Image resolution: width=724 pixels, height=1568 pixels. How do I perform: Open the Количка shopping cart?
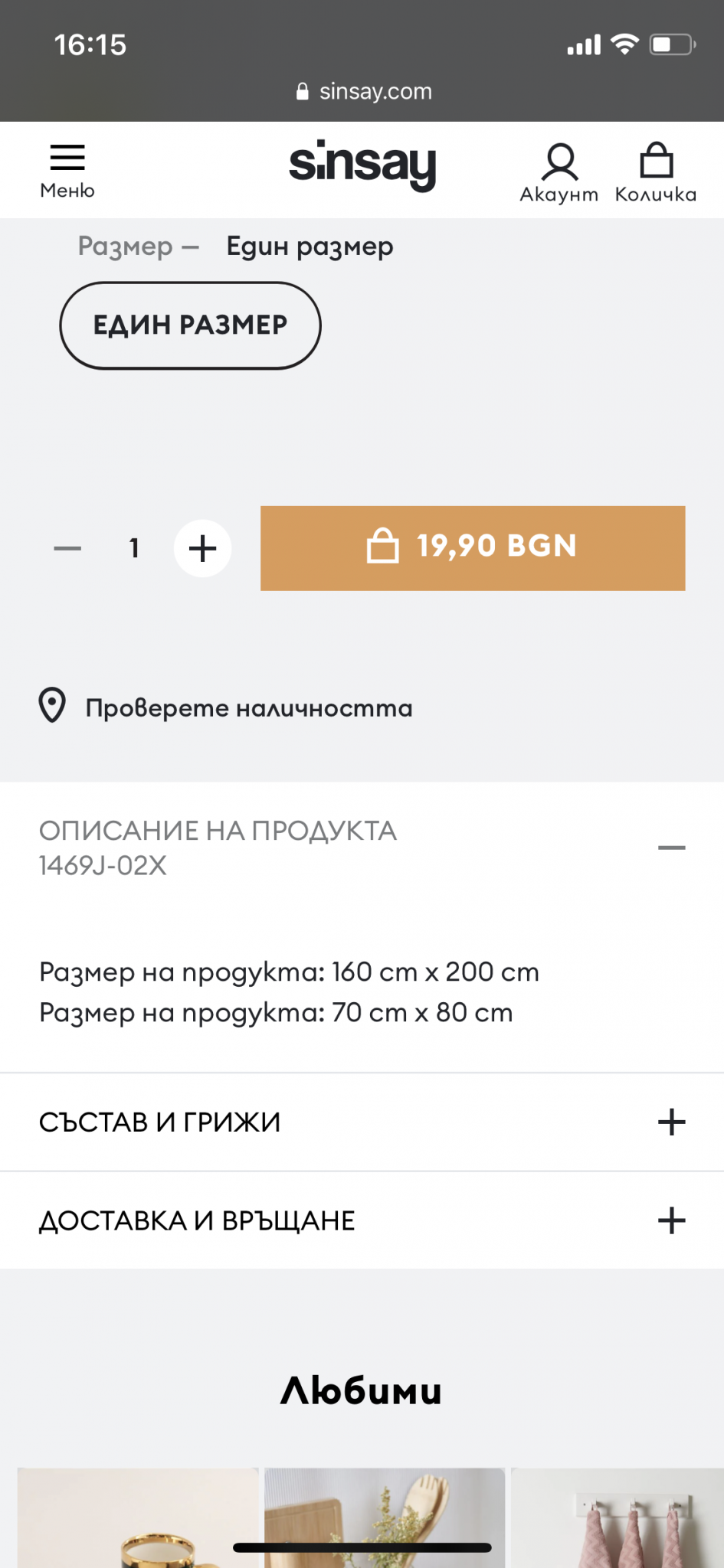(656, 173)
